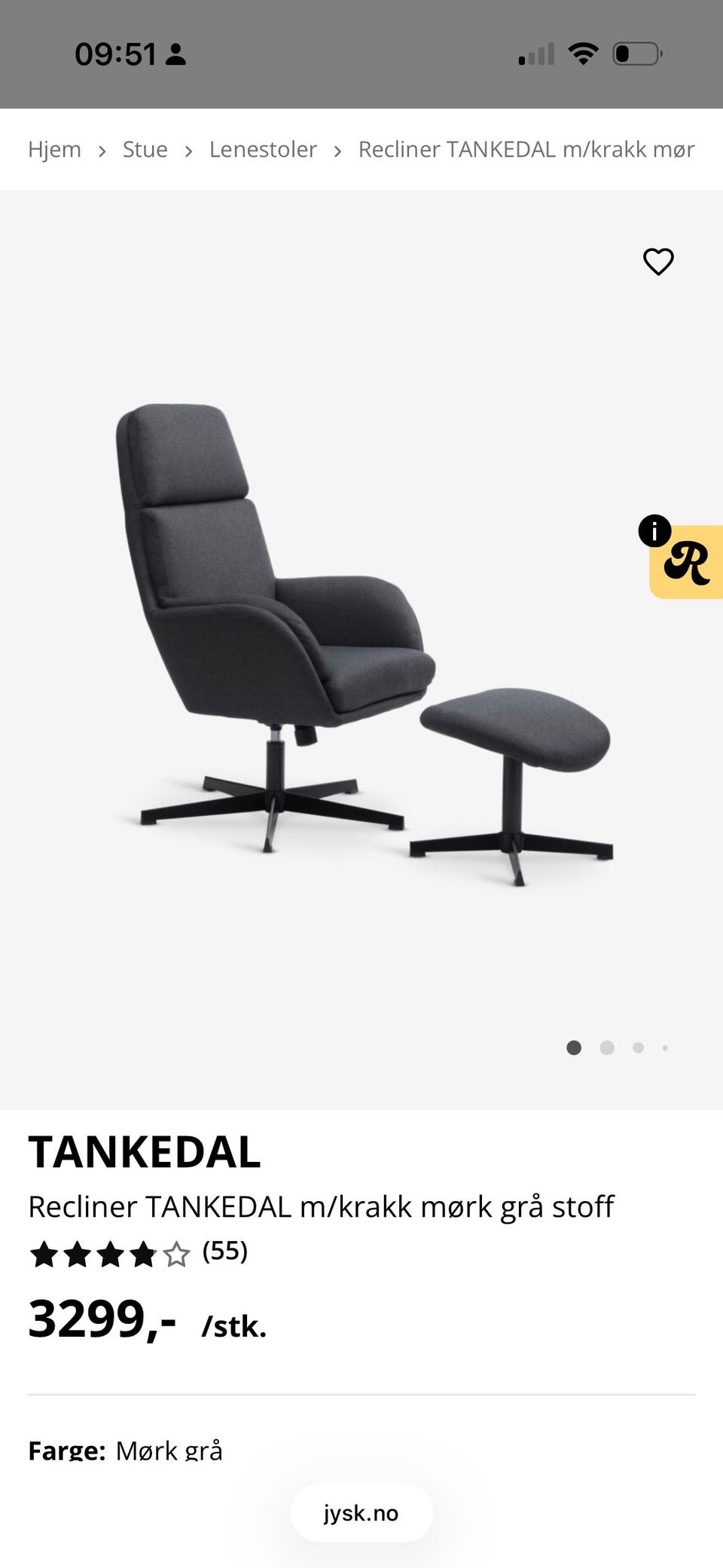Open the yellow R info badge

pos(686,561)
